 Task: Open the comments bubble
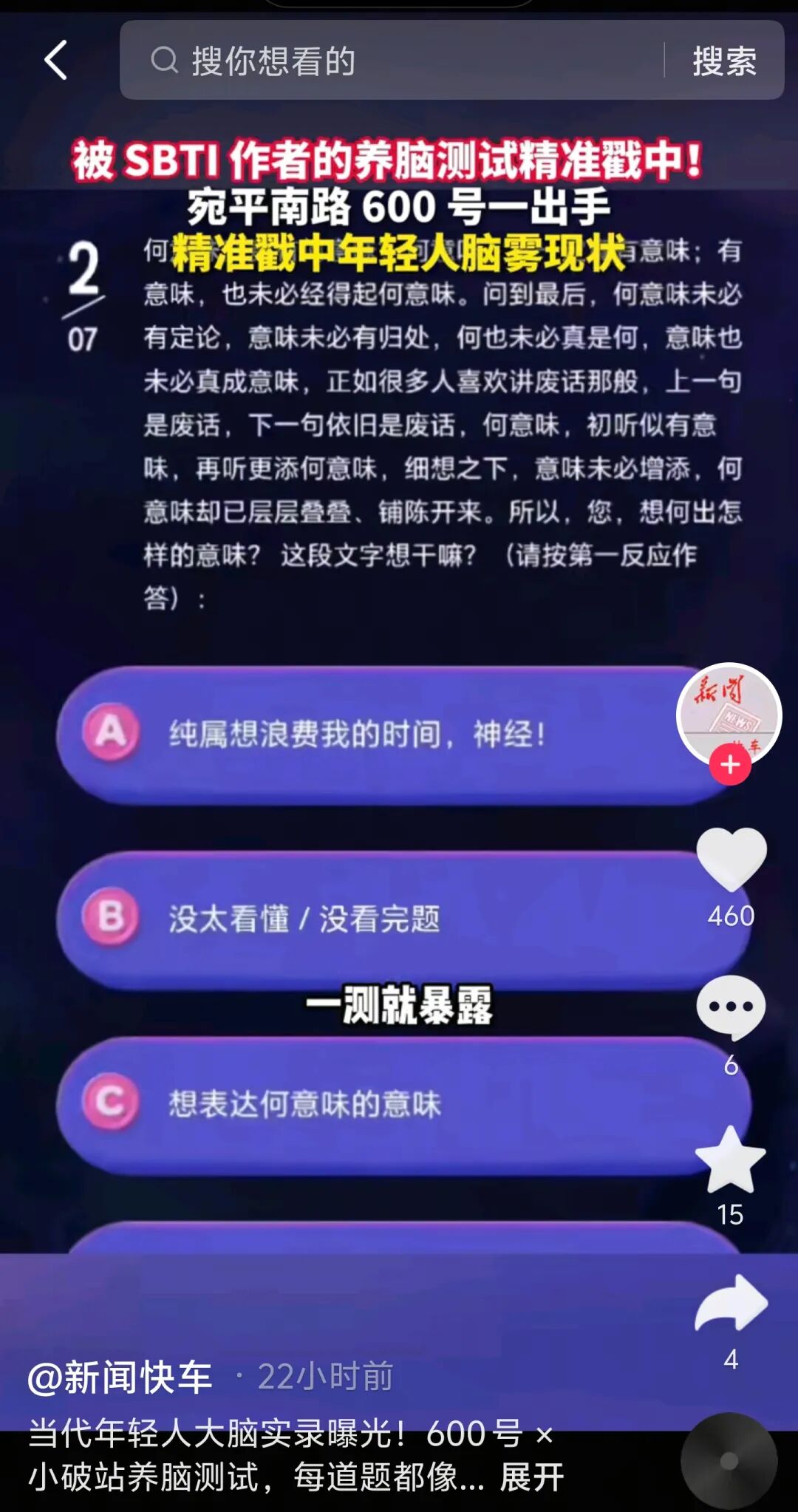(x=731, y=1007)
